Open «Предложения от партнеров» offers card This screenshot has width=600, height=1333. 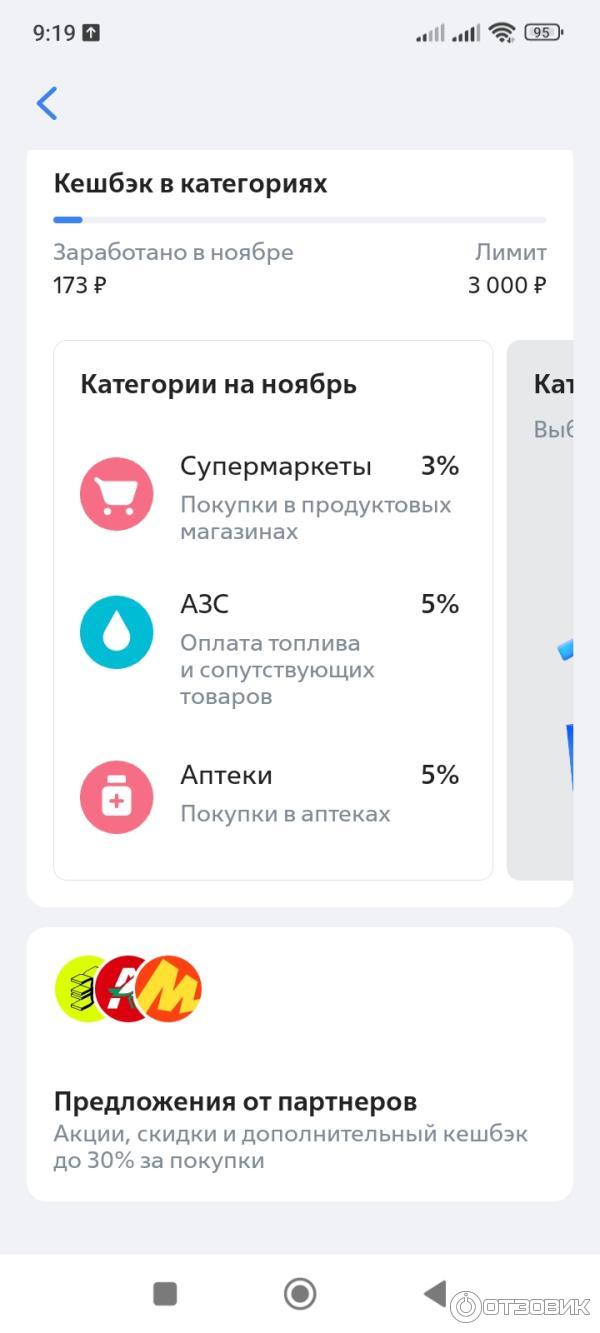pos(299,1064)
